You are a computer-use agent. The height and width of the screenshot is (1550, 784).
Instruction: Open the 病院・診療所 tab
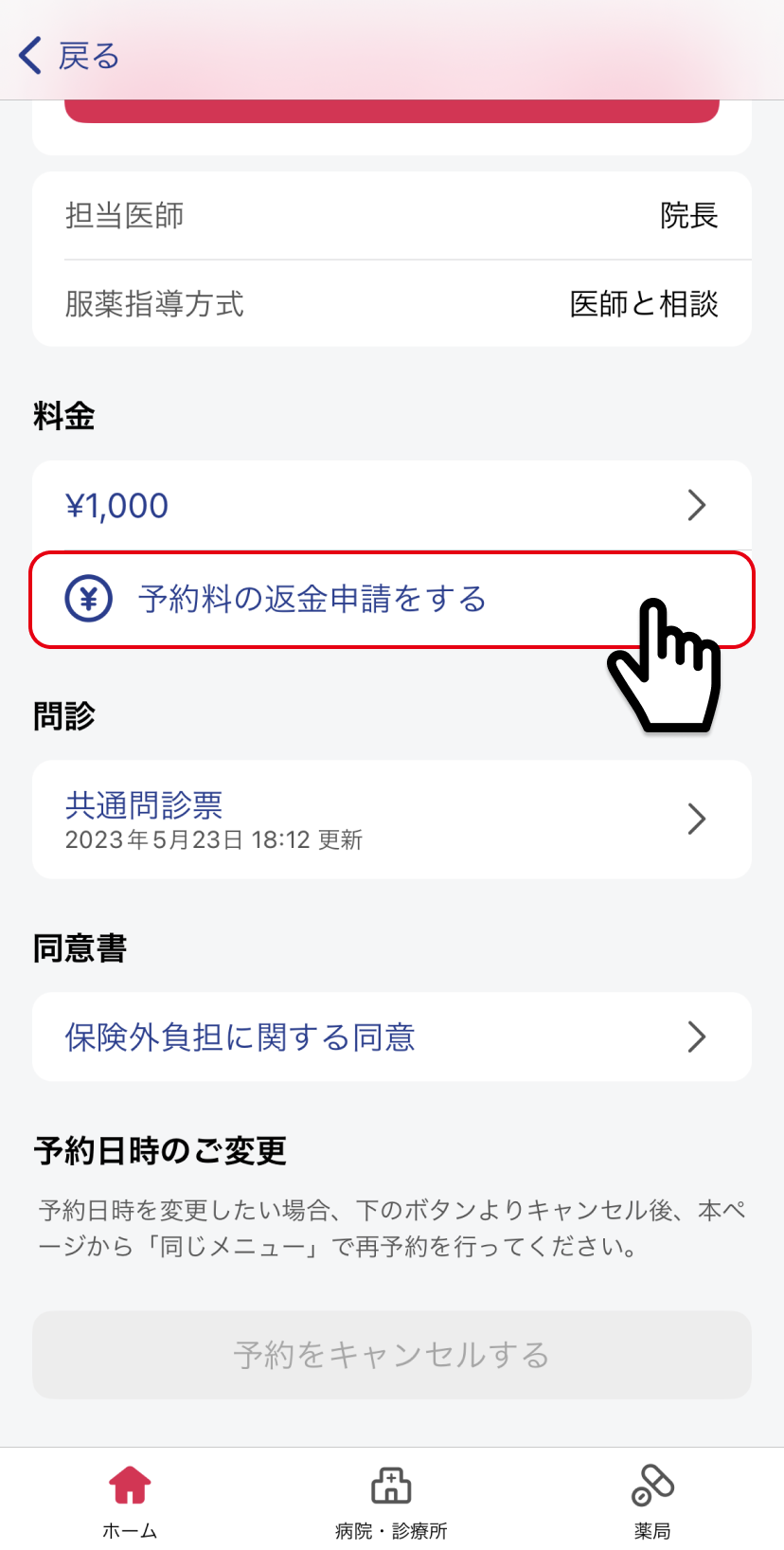(x=391, y=1501)
